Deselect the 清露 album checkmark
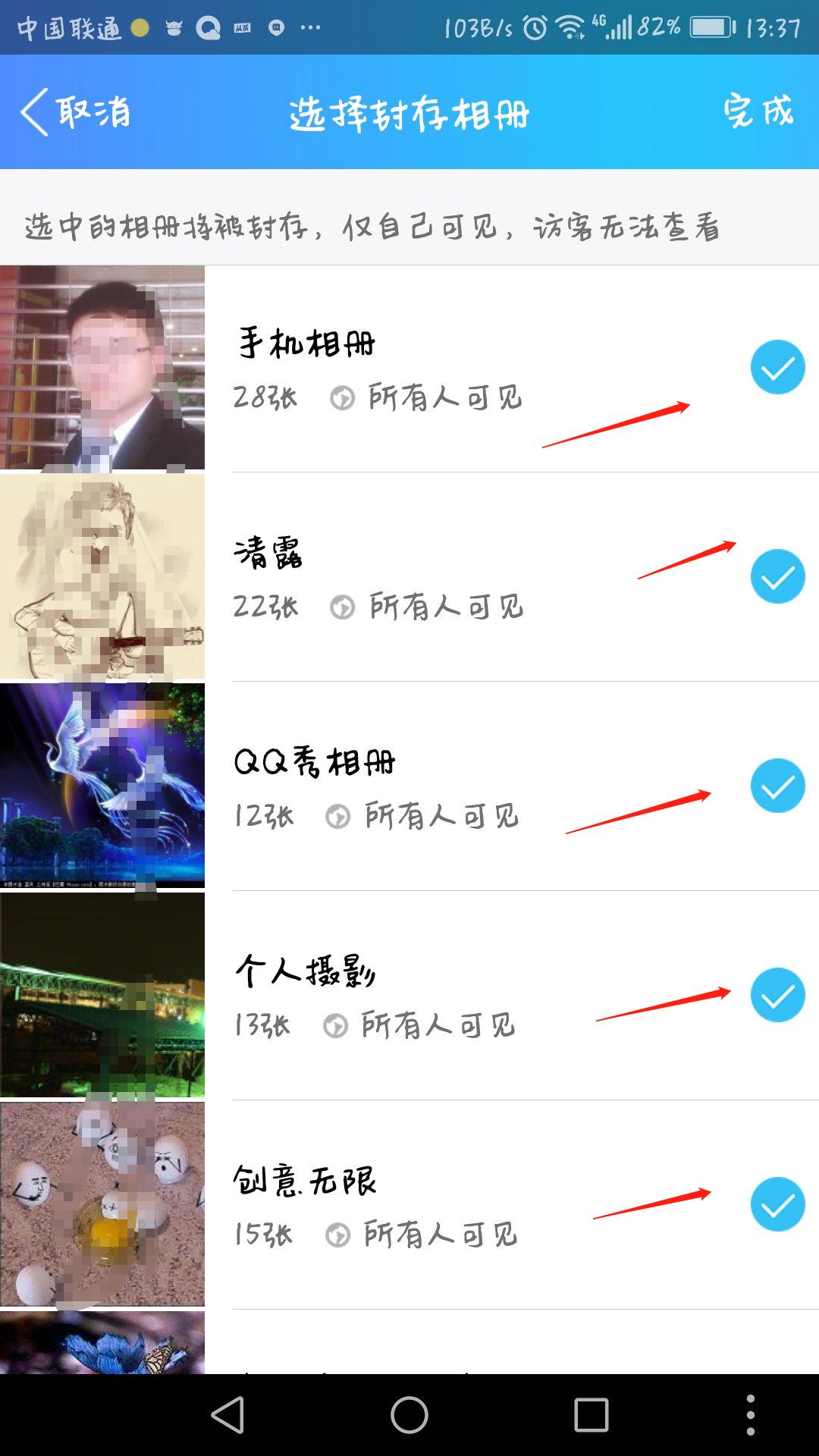This screenshot has height=1456, width=819. coord(778,576)
